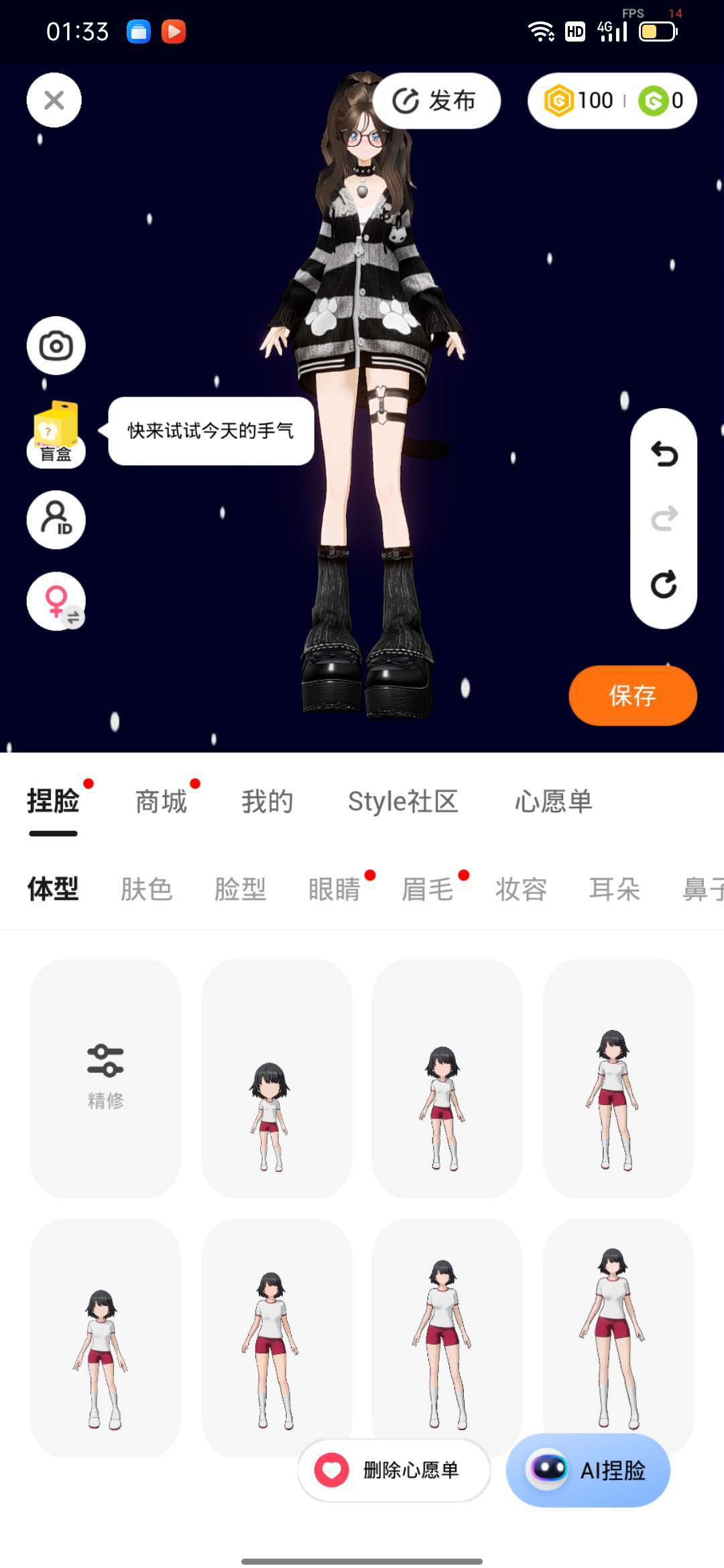This screenshot has width=724, height=1568.
Task: Choose the 脸型 category
Action: 241,889
